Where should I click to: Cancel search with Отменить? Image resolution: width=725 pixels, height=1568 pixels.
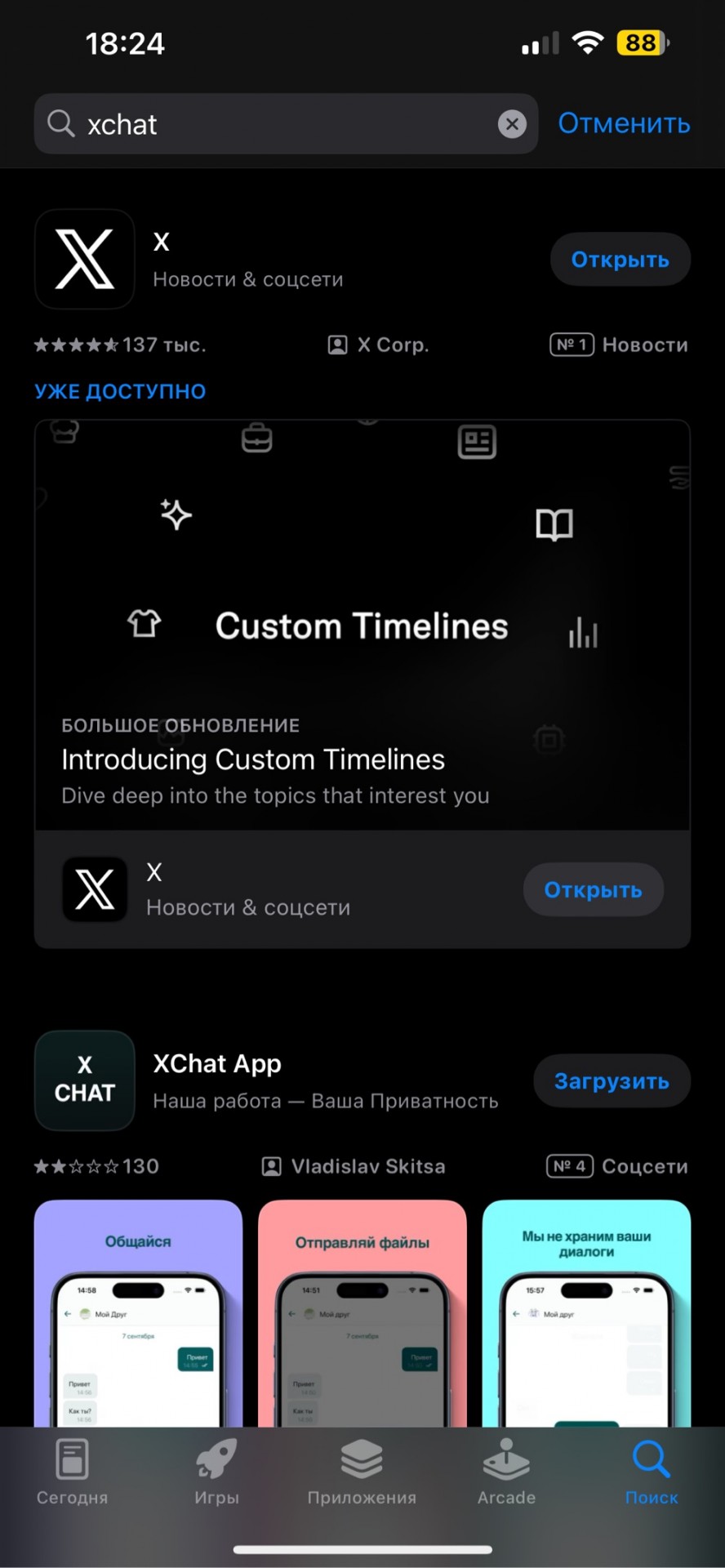click(624, 123)
